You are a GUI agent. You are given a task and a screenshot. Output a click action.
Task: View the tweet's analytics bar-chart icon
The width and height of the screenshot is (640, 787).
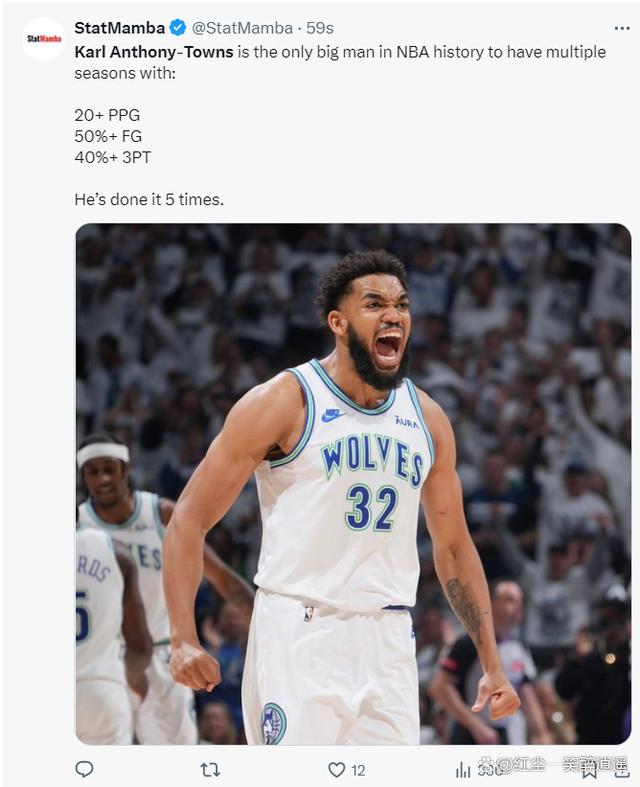coord(463,769)
